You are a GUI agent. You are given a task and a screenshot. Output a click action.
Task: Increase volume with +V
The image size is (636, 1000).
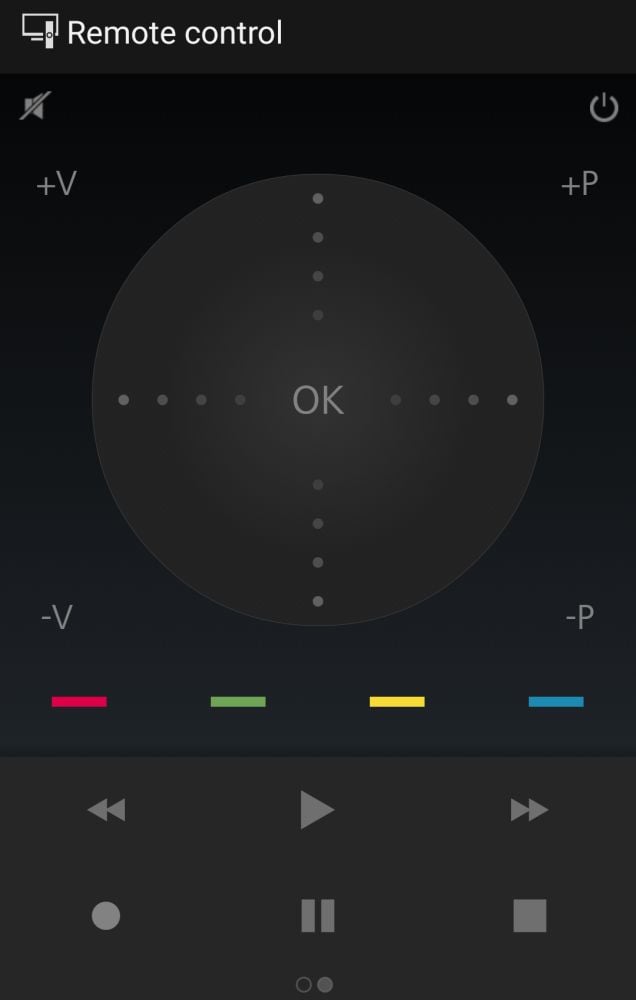56,185
